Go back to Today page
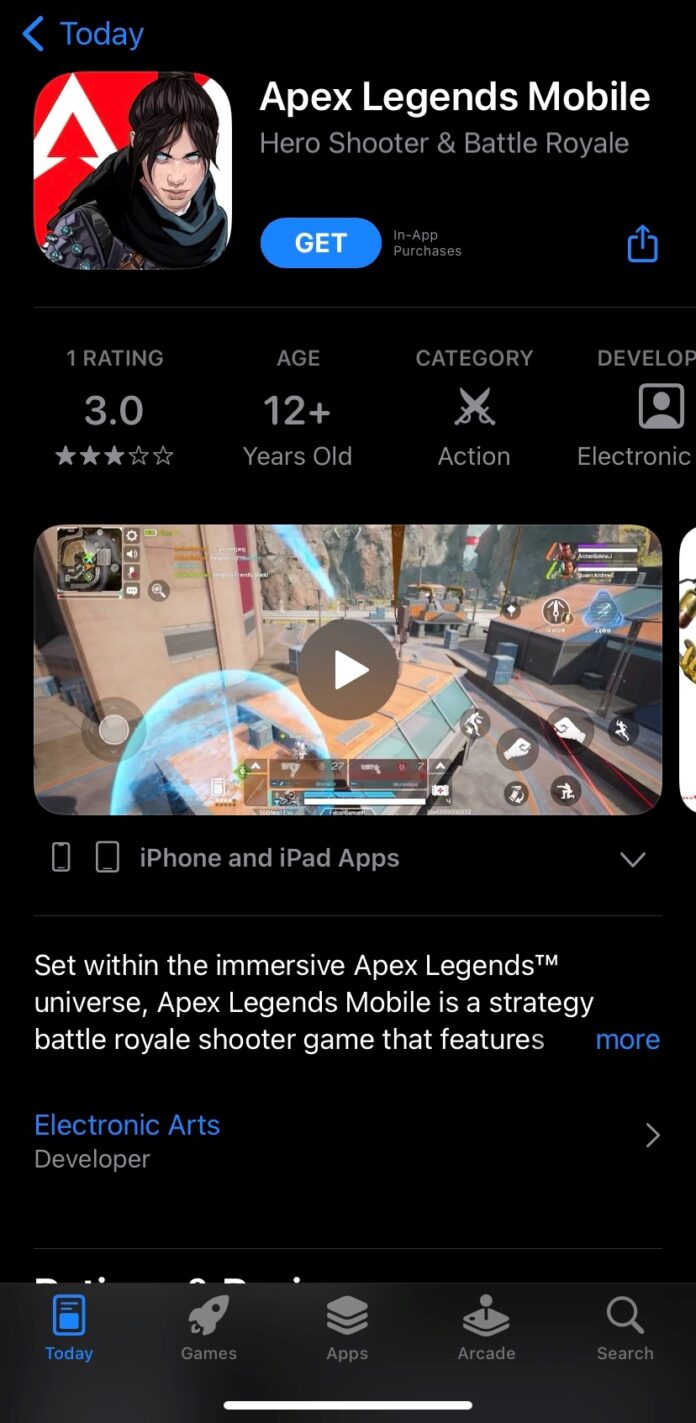 coord(82,34)
